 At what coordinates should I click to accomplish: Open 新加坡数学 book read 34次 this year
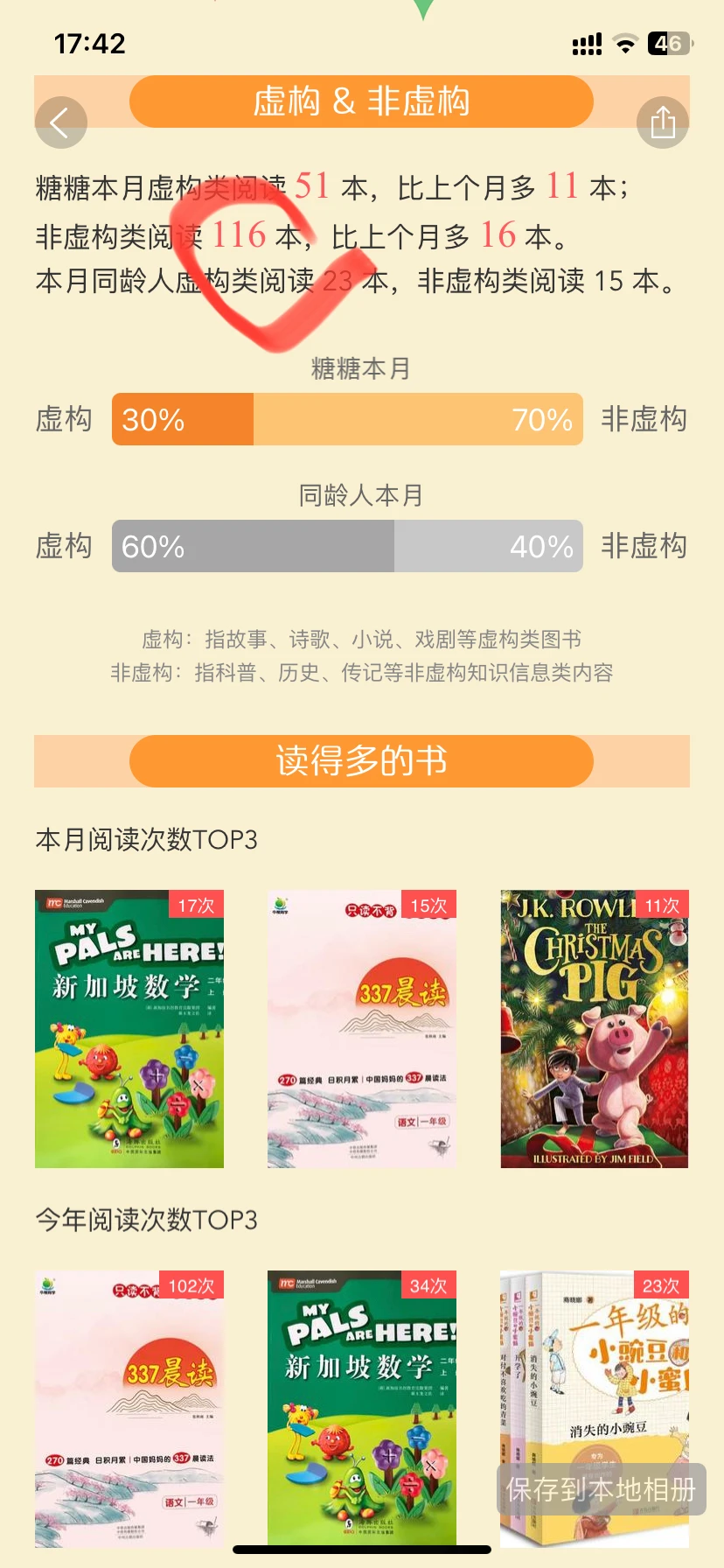362,1409
